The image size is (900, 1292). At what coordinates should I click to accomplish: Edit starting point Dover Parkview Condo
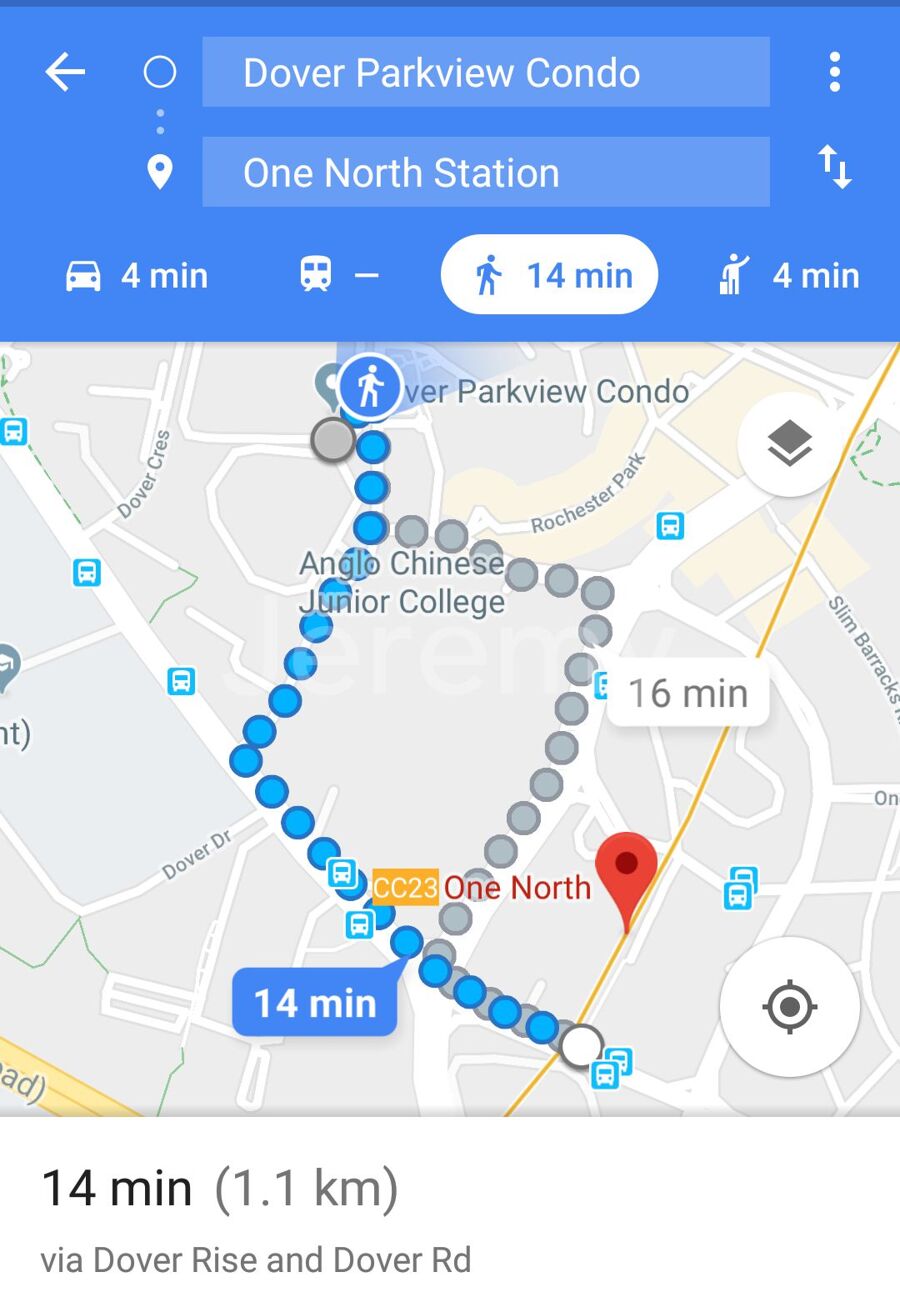point(486,73)
